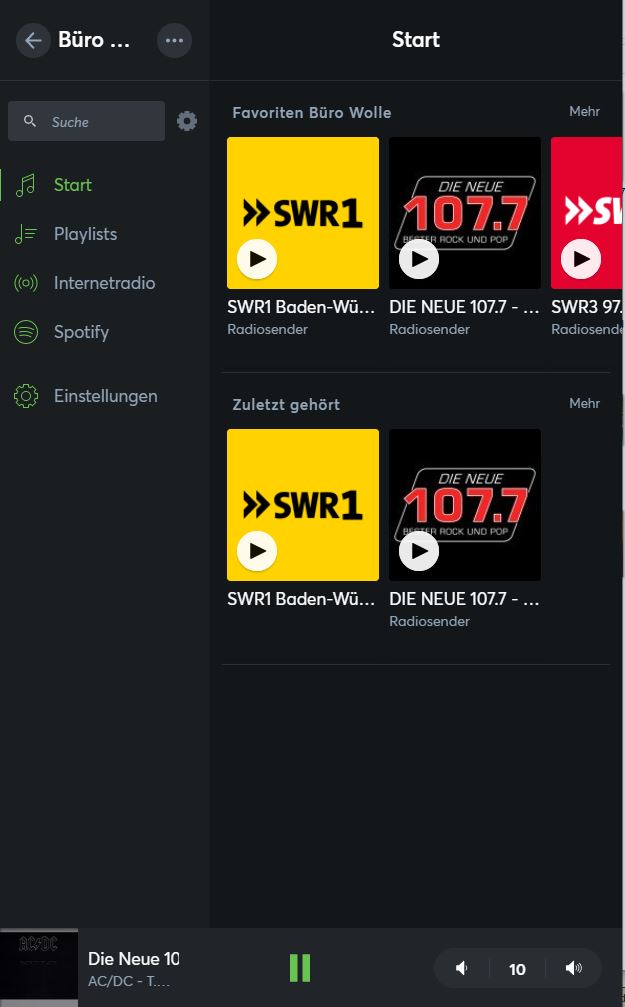Lower the volume with the quiet speaker icon

(462, 968)
